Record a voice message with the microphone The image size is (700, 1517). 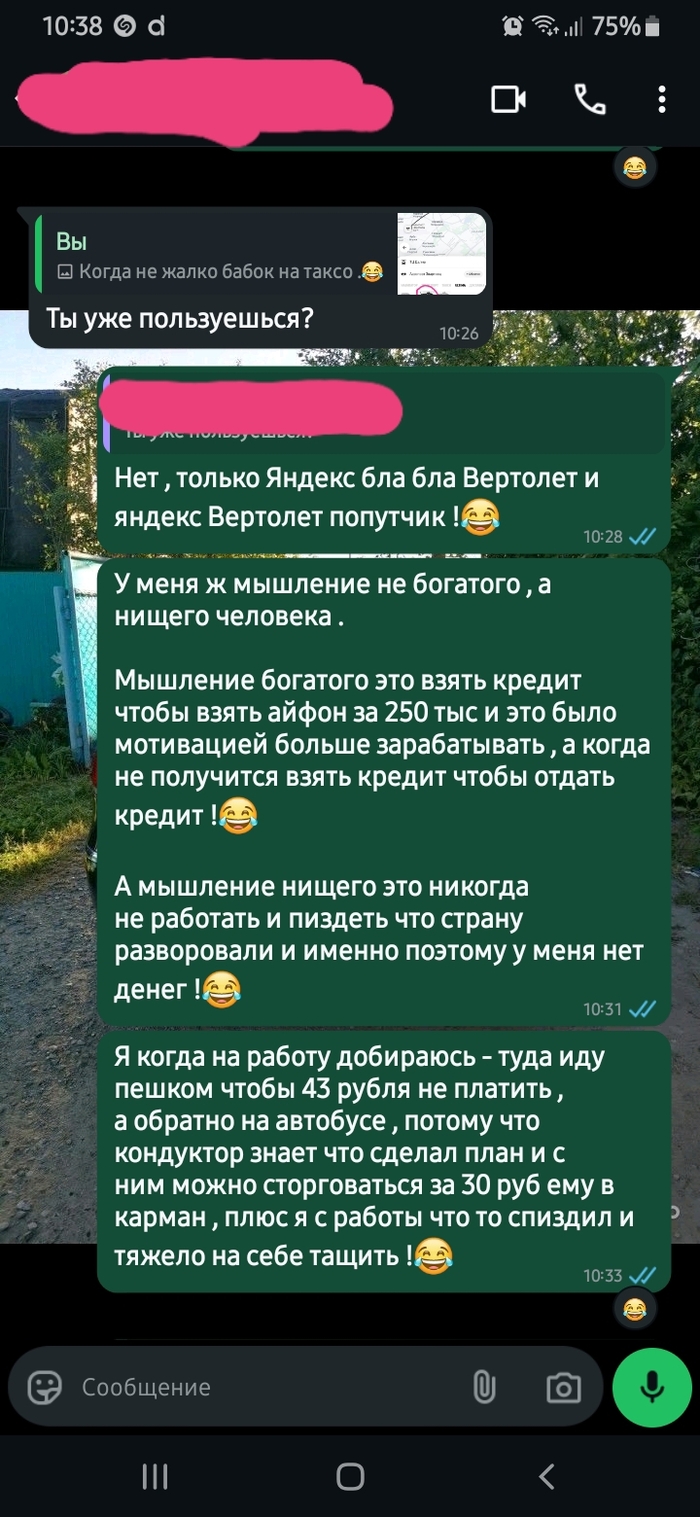pos(652,1387)
